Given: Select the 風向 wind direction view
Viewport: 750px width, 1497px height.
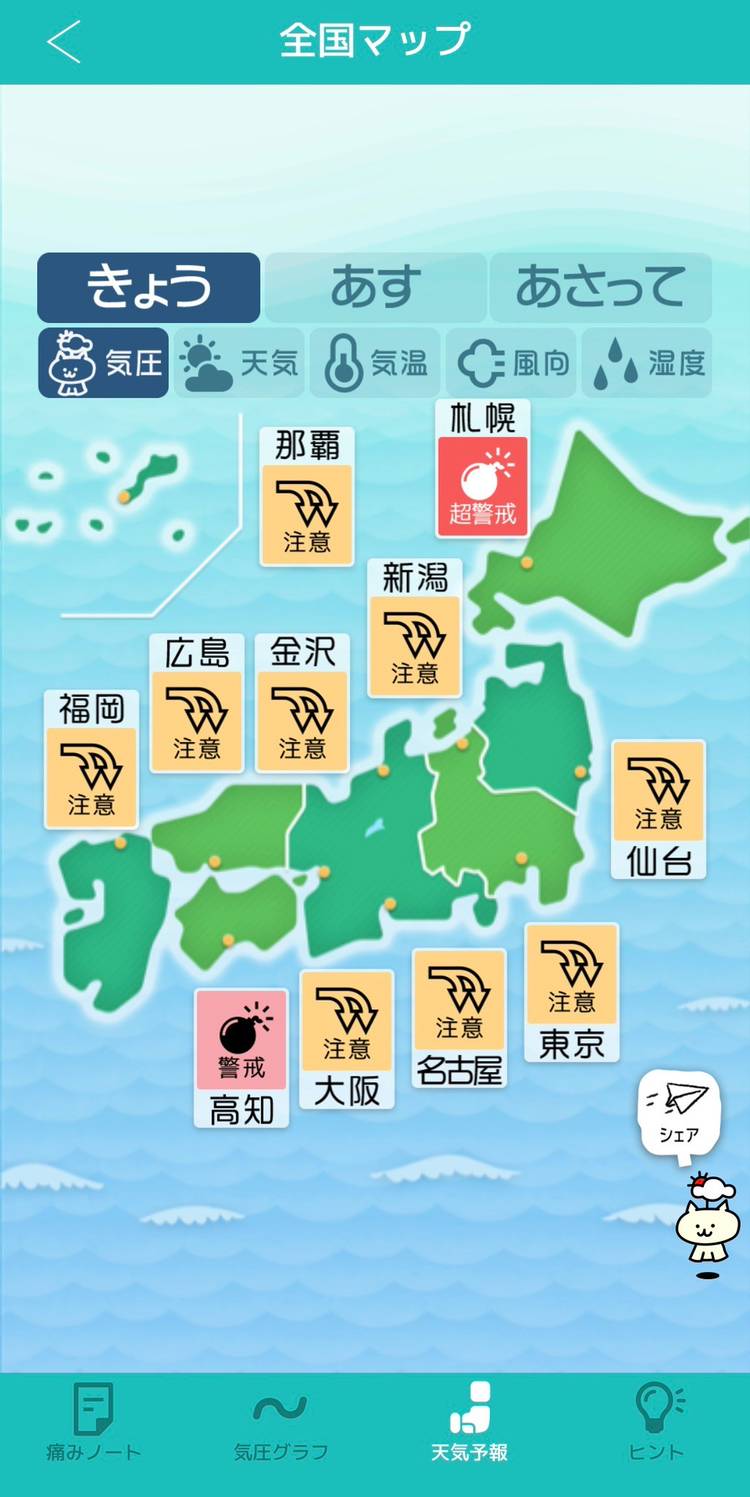Looking at the screenshot, I should (511, 363).
